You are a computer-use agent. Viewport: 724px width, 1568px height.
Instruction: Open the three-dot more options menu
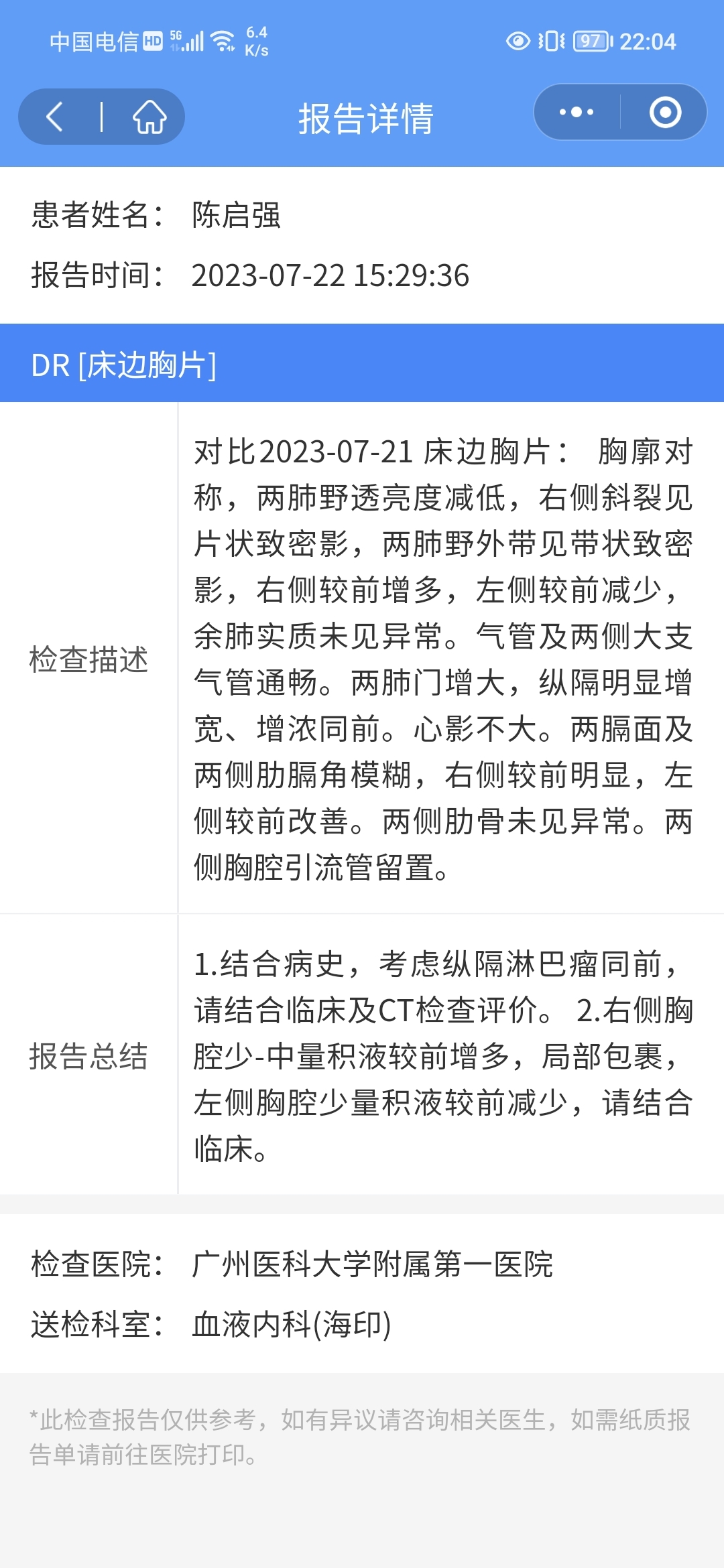(576, 112)
